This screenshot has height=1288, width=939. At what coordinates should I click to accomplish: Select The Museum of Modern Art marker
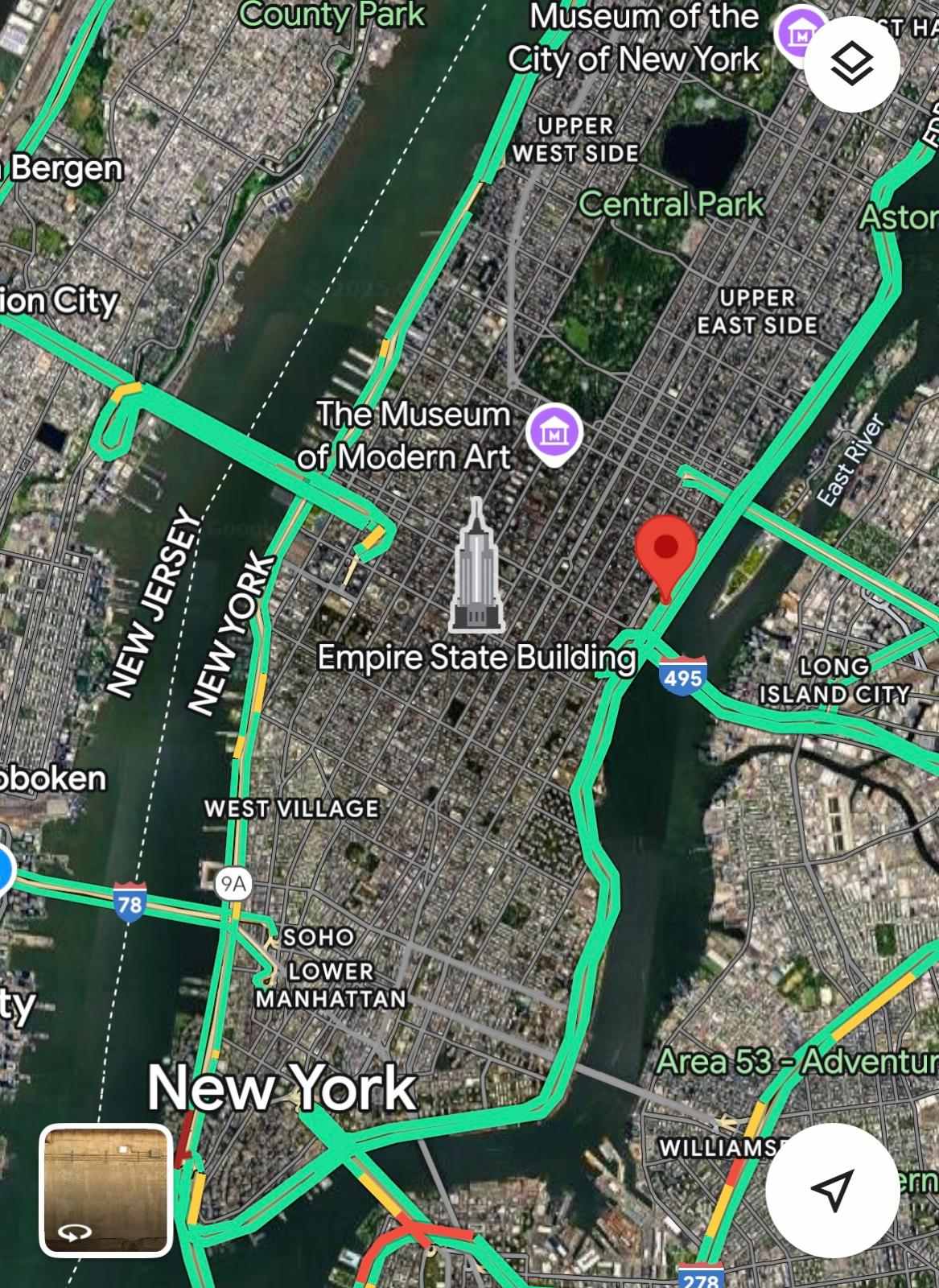(554, 433)
